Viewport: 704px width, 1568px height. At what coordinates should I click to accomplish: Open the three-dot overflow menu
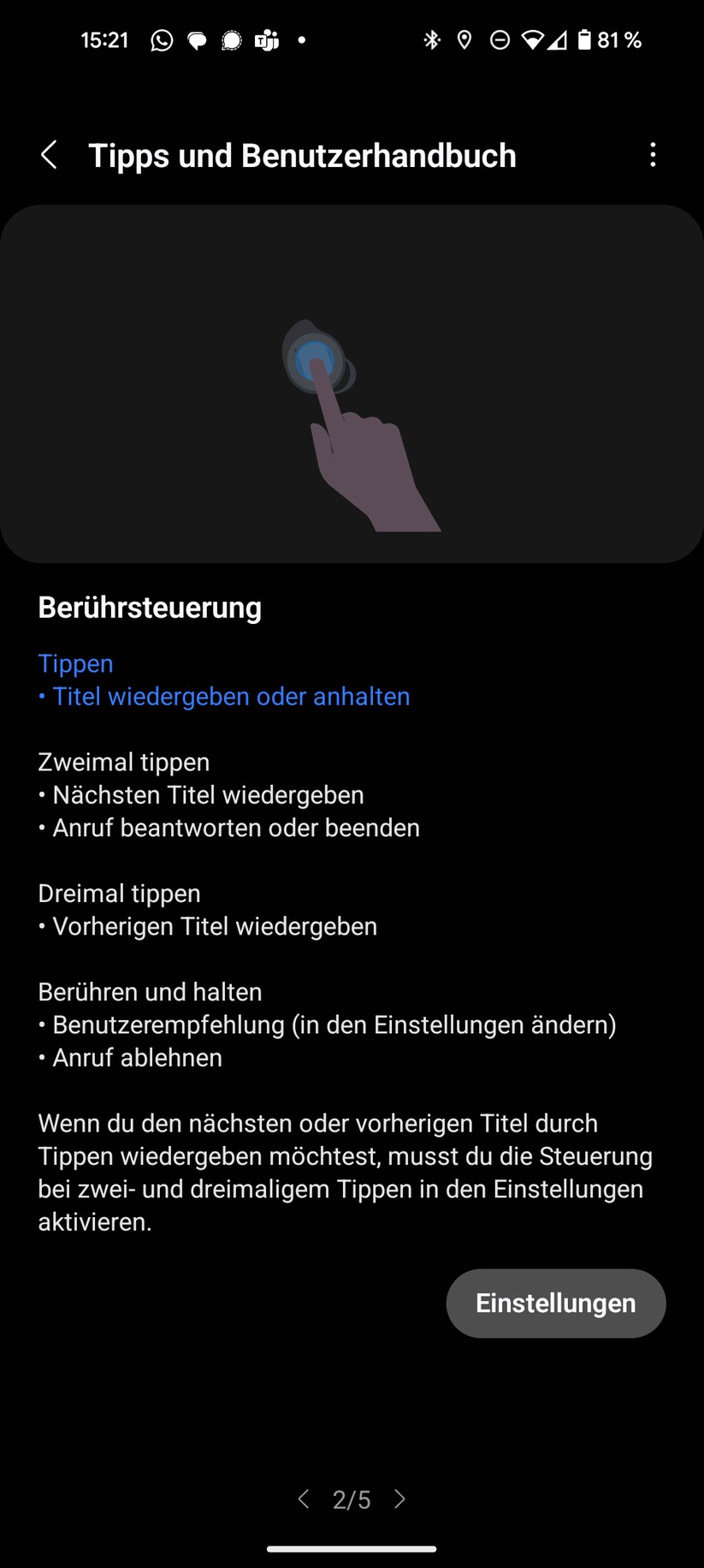[x=653, y=155]
